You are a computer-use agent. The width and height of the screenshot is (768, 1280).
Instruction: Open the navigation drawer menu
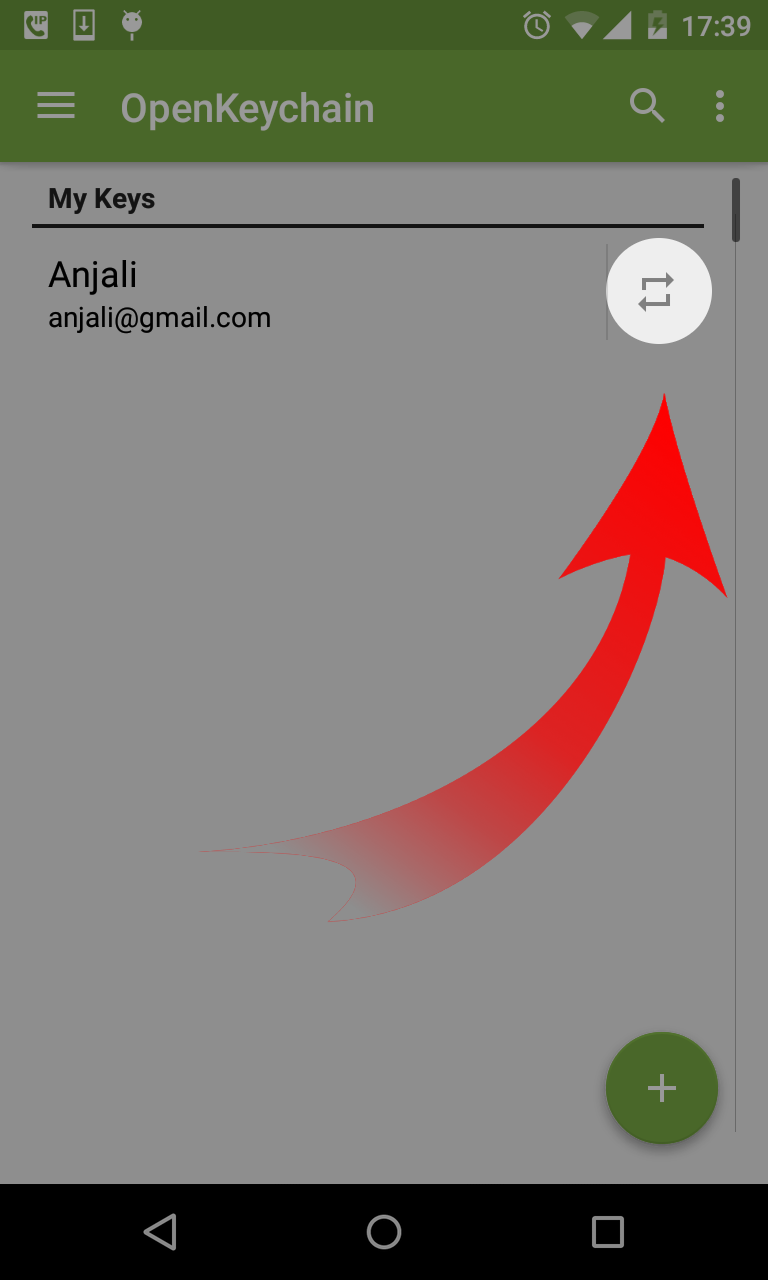(x=56, y=106)
